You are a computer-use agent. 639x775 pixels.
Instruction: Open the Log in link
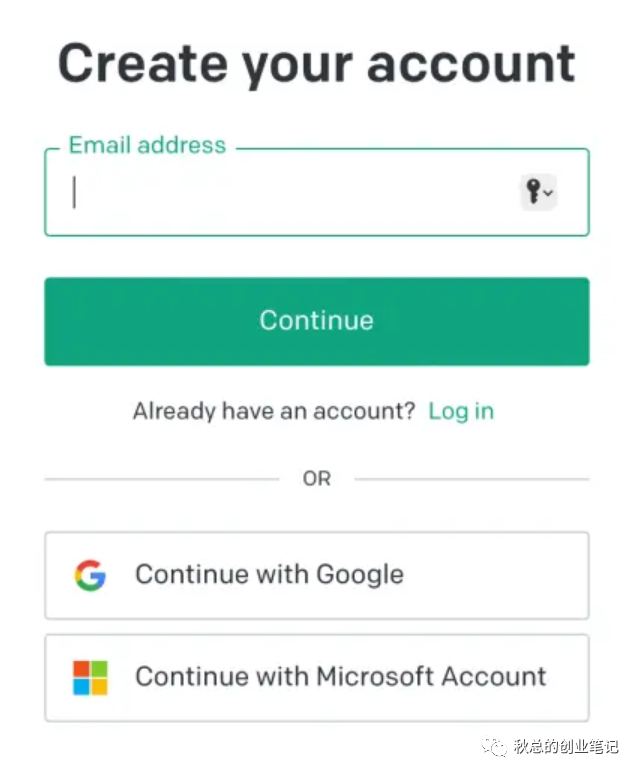(x=460, y=411)
